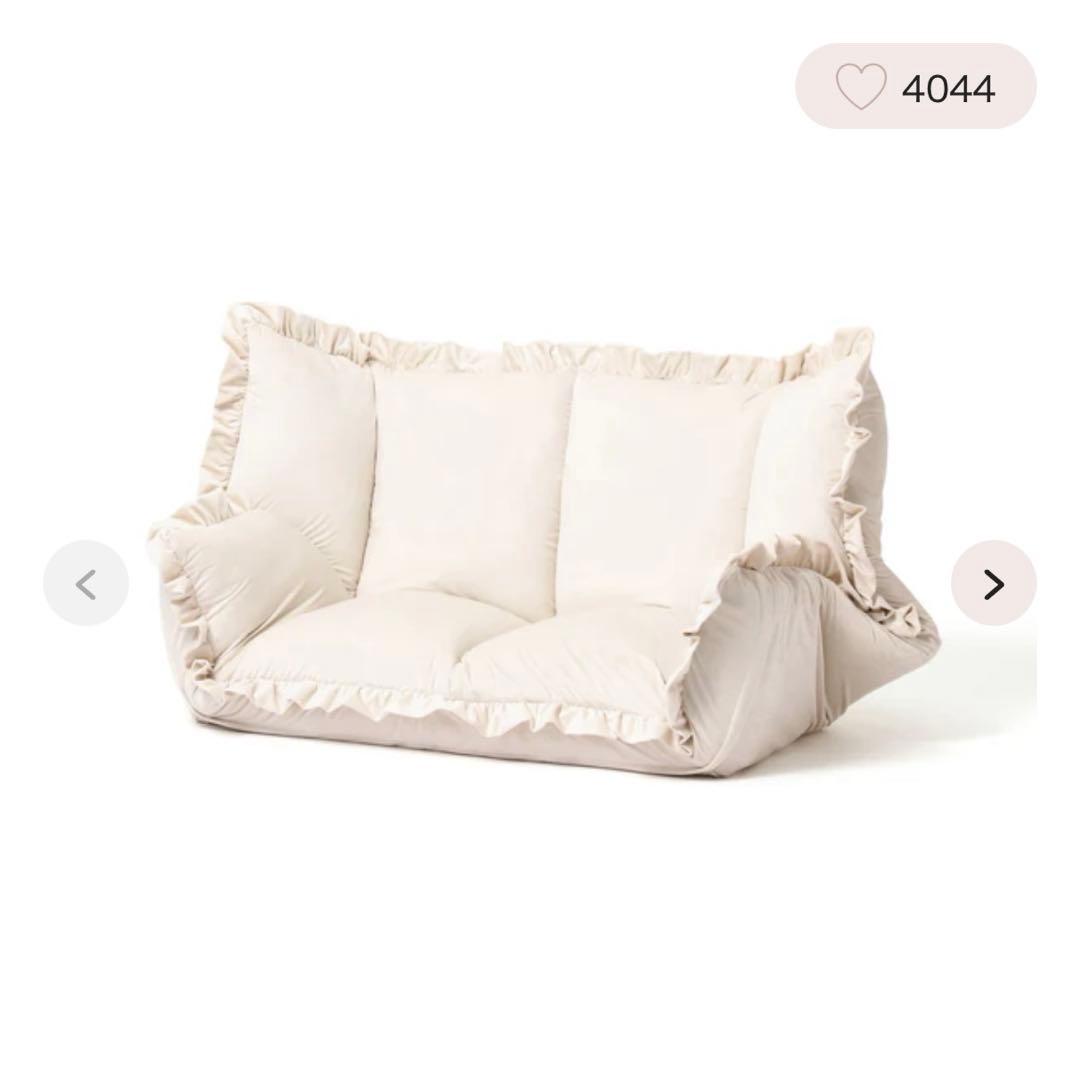Go back to the previous product photo
Screen dimensions: 1080x1080
(x=86, y=583)
